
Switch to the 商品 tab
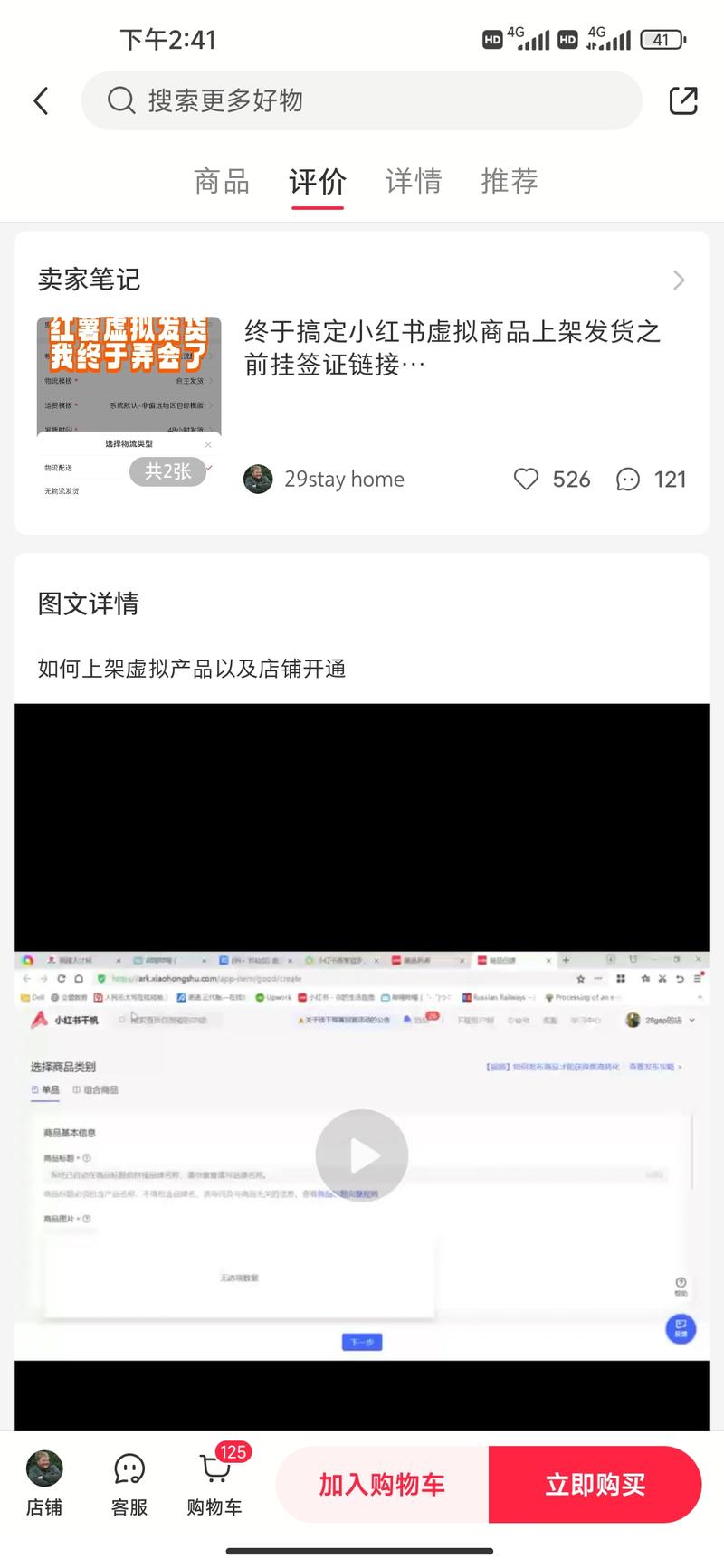(222, 182)
